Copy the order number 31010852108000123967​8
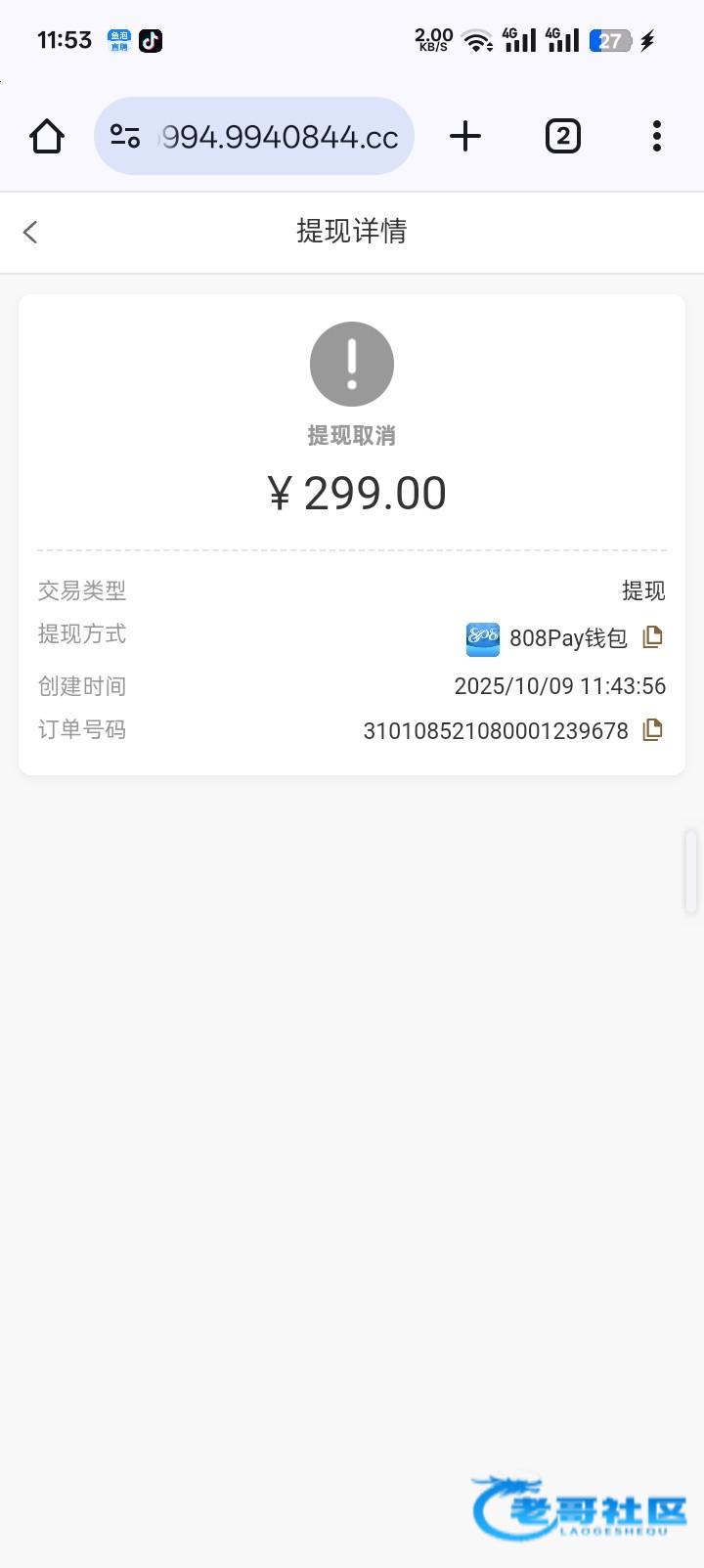This screenshot has height=1568, width=704. [x=652, y=729]
